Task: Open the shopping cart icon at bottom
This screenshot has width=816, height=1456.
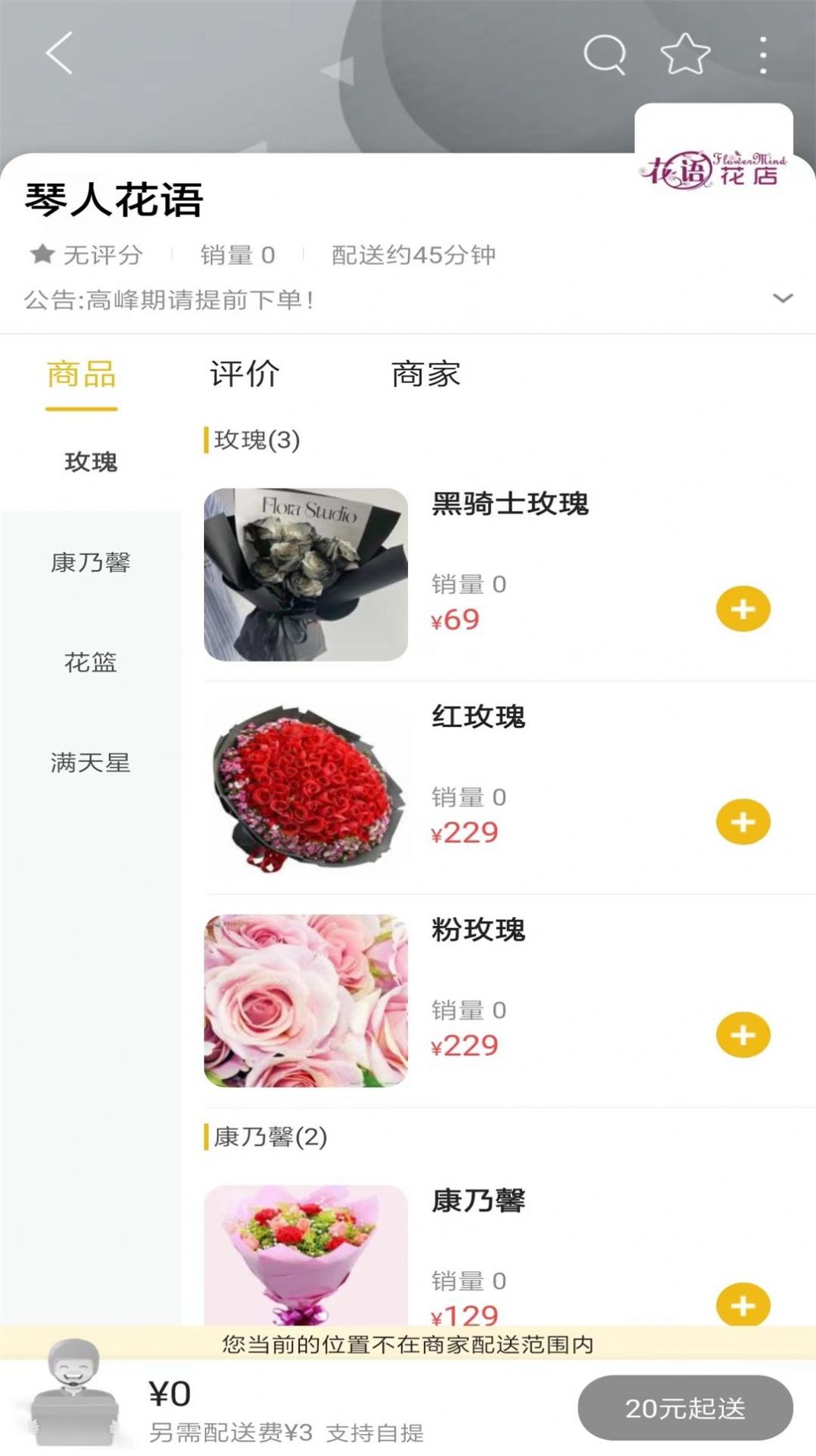Action: point(75,1394)
